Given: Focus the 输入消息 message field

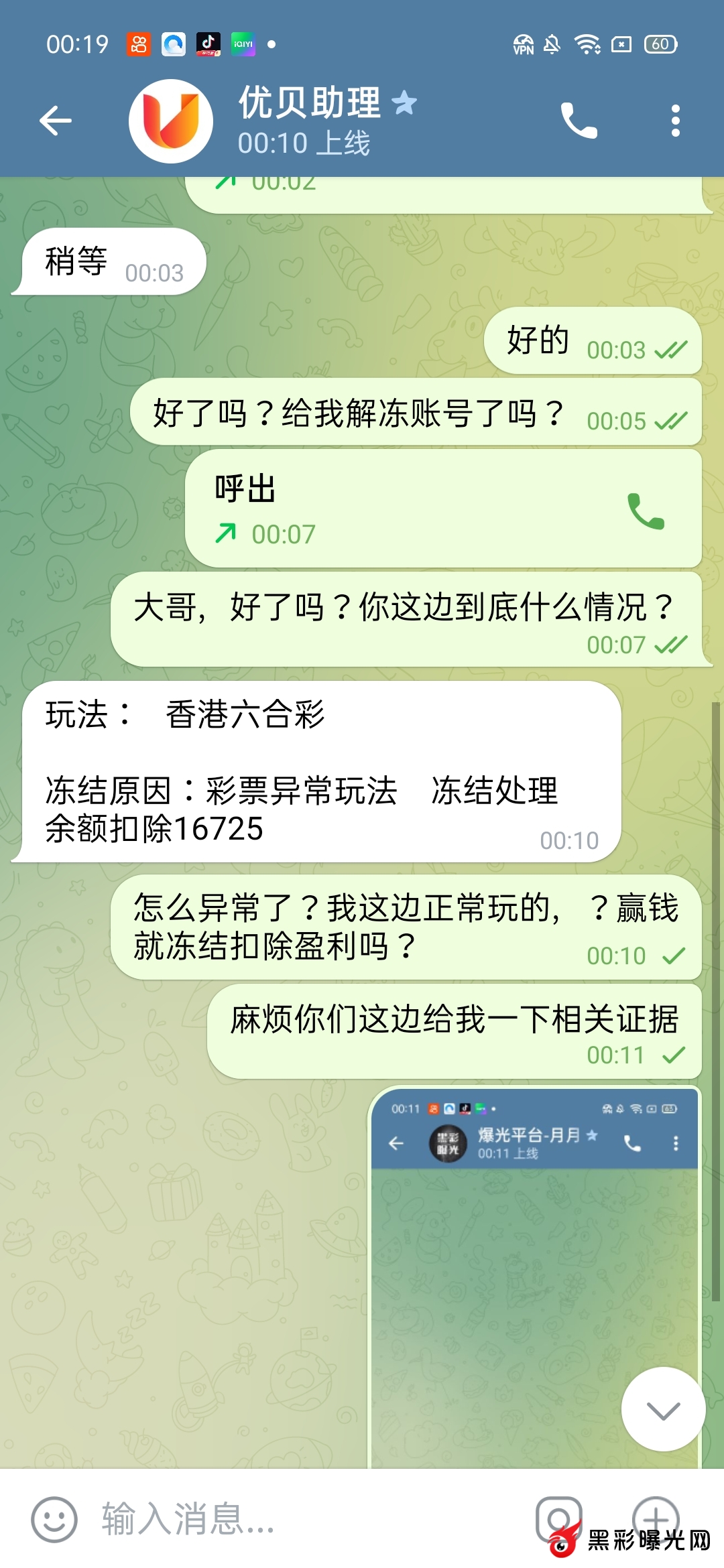Looking at the screenshot, I should pos(302,1520).
